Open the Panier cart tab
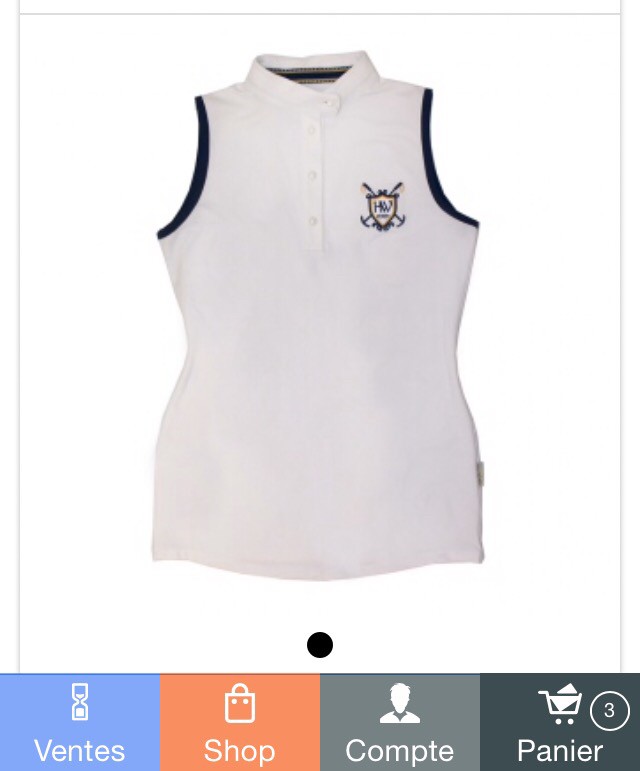640x771 pixels. coord(560,722)
